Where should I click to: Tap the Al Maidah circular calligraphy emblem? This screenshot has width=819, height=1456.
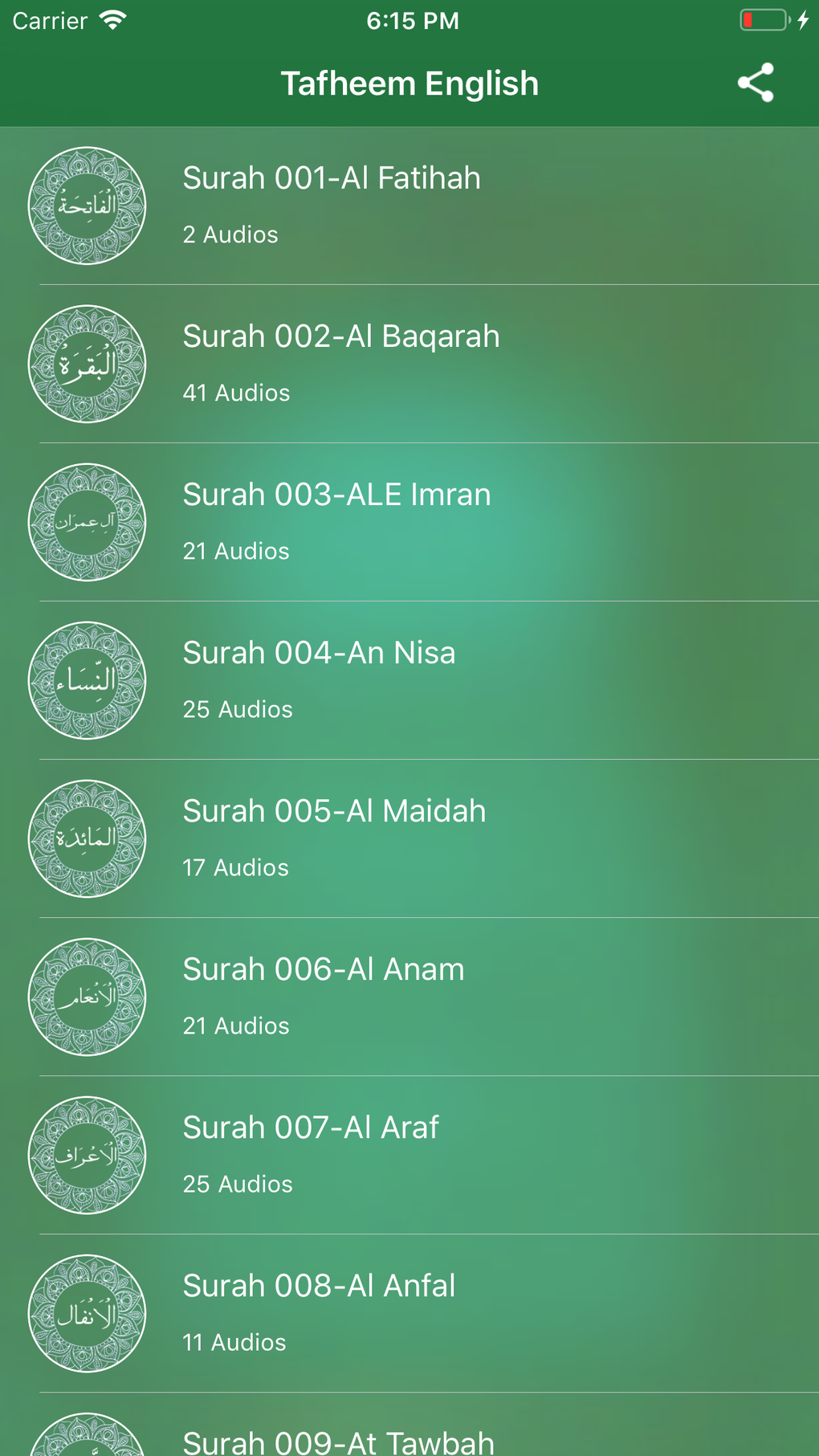click(87, 838)
